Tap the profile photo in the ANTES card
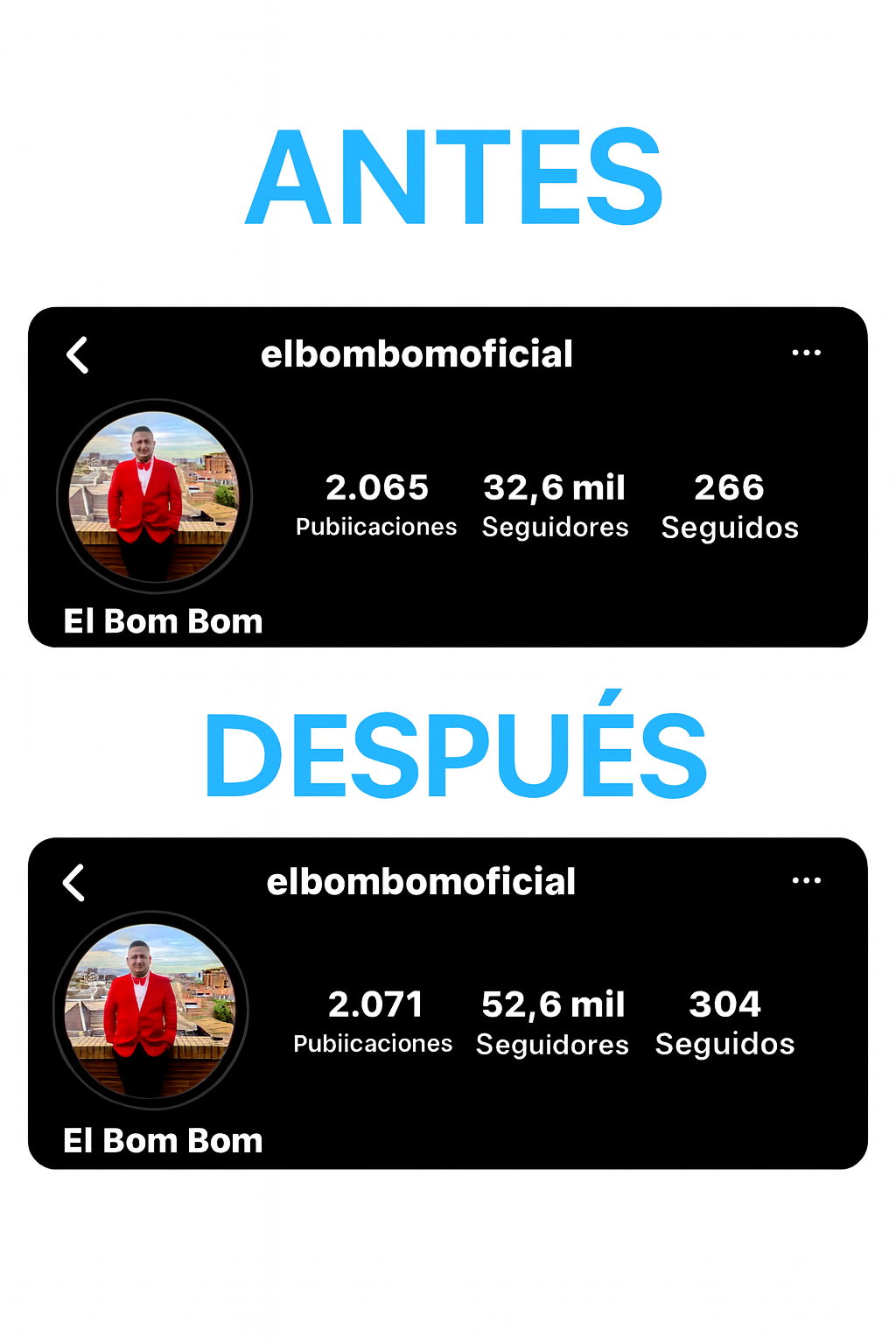This screenshot has height=1344, width=896. click(x=155, y=496)
